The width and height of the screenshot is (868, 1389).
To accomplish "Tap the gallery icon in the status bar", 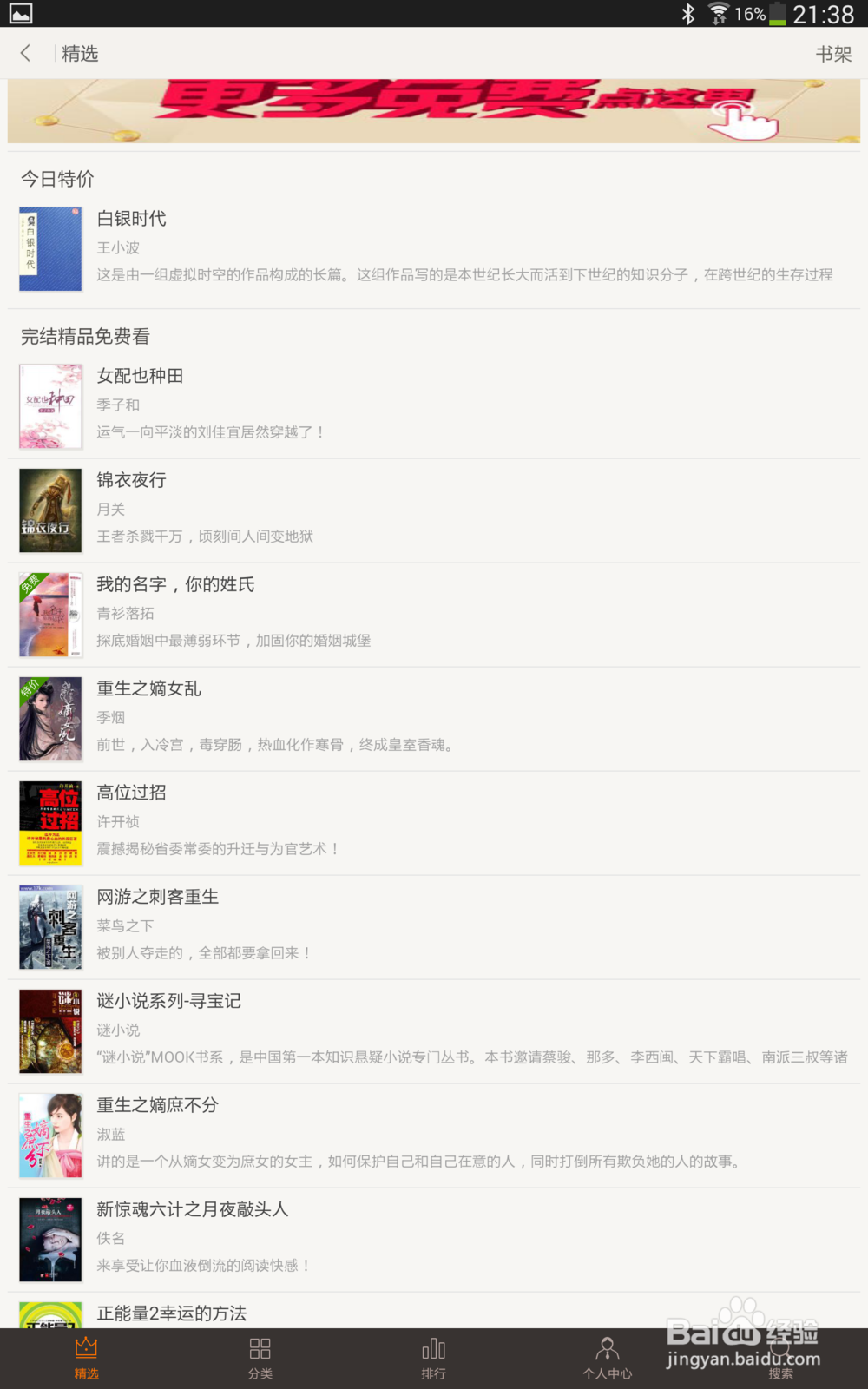I will tap(22, 12).
